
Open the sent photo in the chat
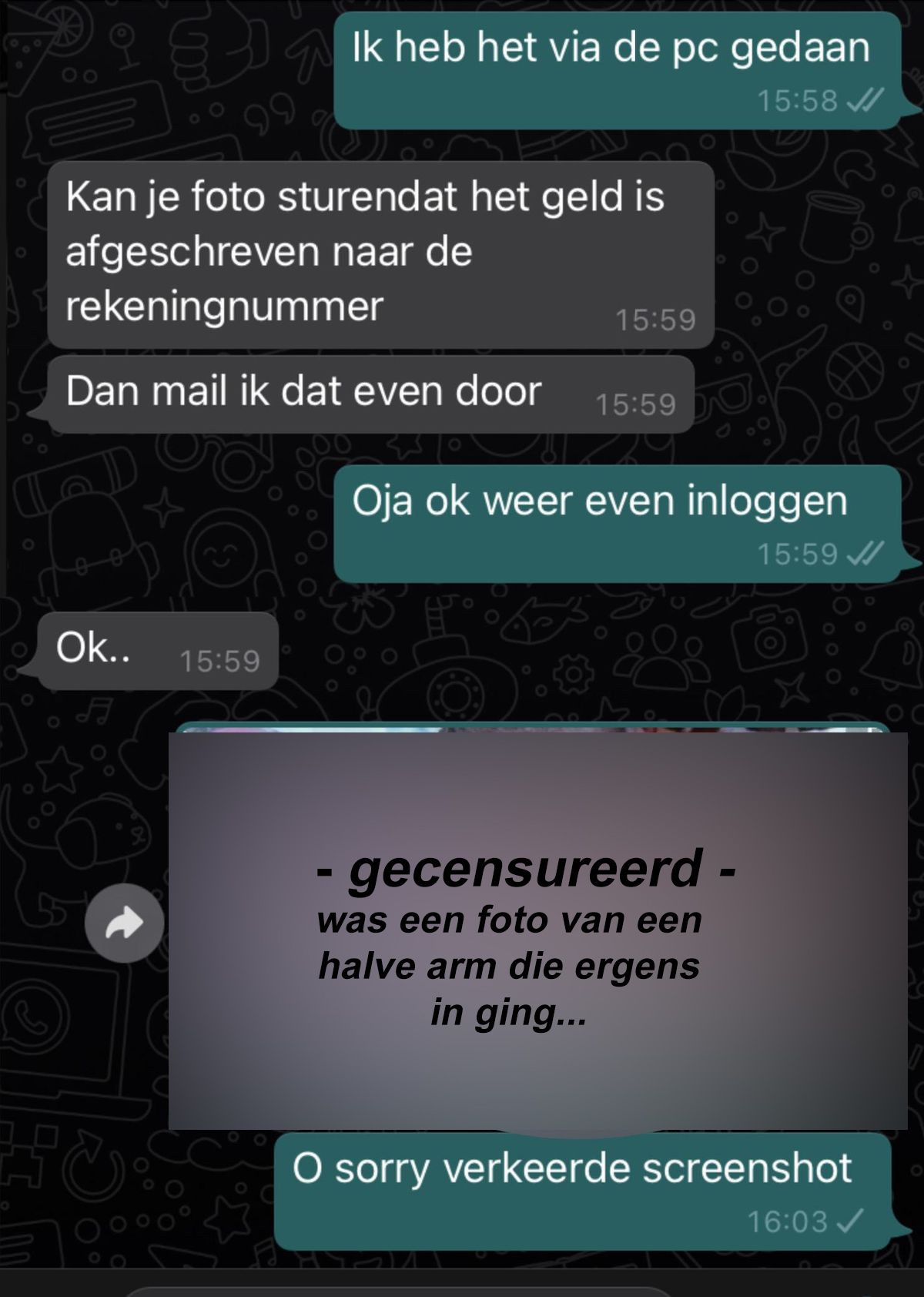pos(537,930)
